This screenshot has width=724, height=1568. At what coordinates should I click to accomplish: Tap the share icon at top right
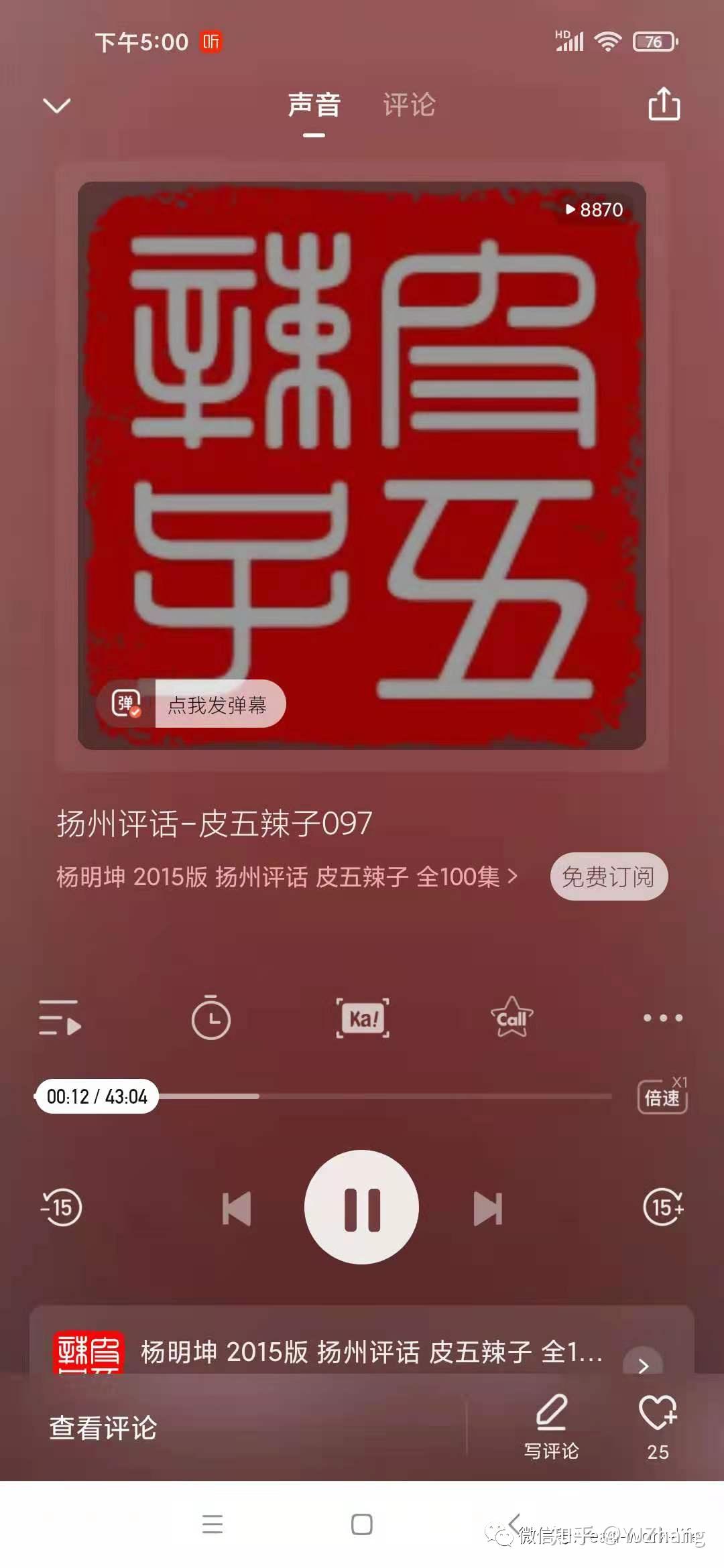[x=665, y=105]
